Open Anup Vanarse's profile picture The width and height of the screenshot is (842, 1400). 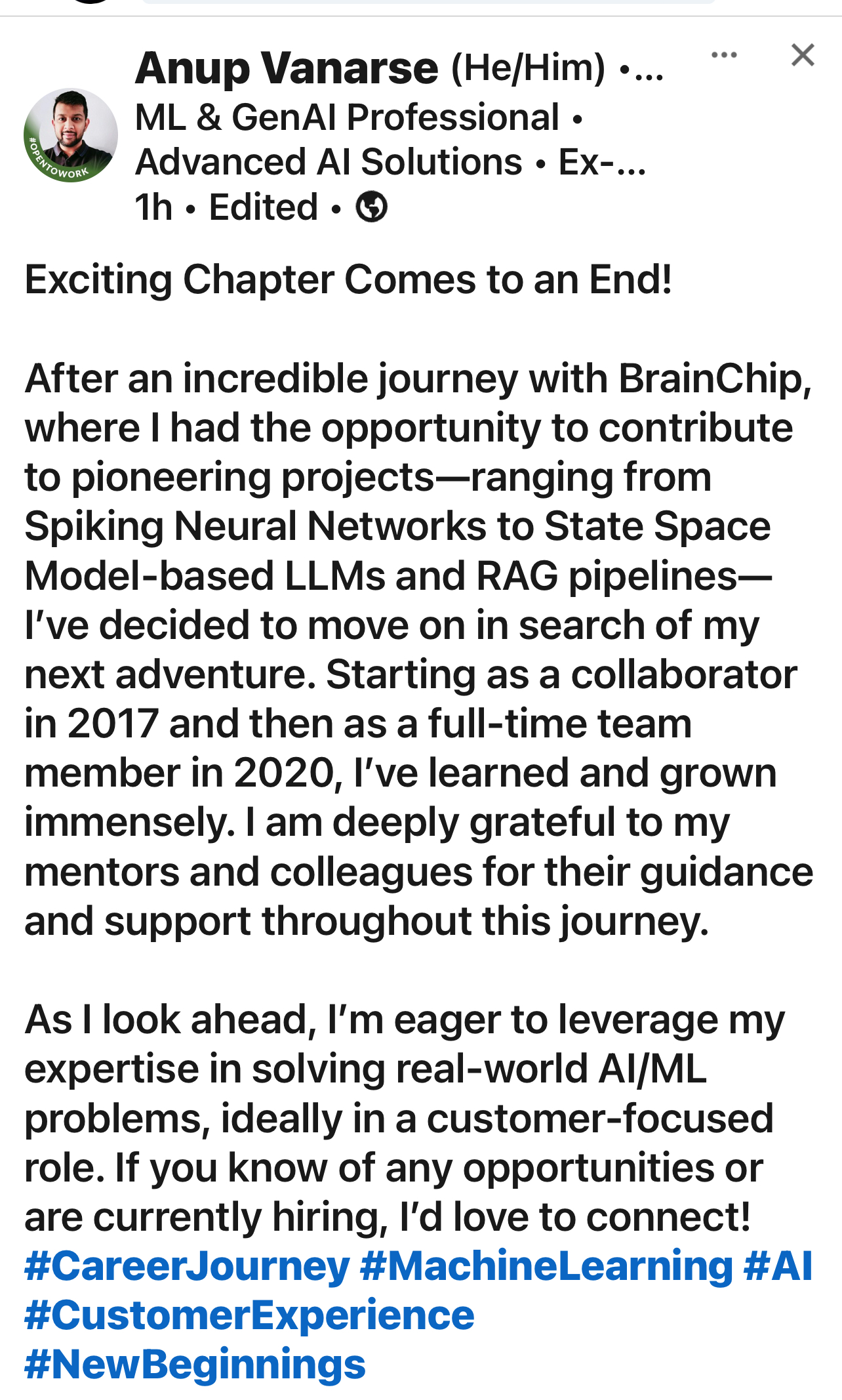click(71, 135)
